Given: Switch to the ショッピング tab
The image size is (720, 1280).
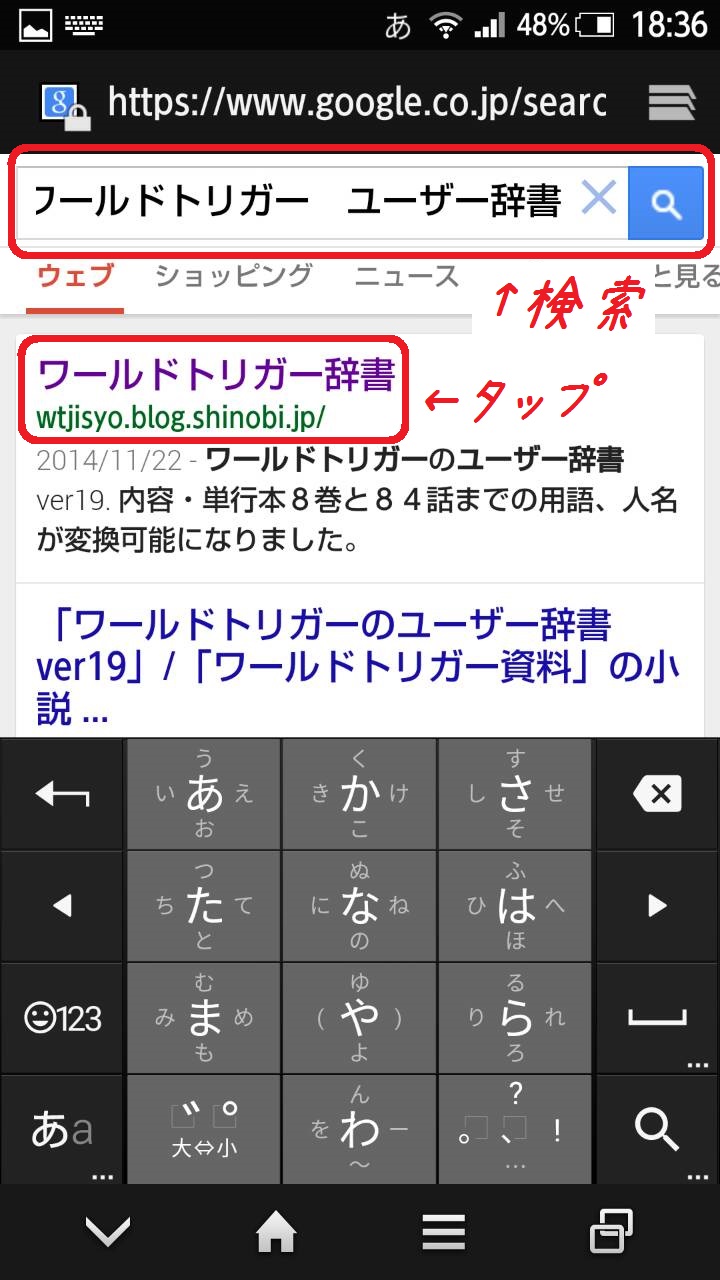Looking at the screenshot, I should click(234, 275).
